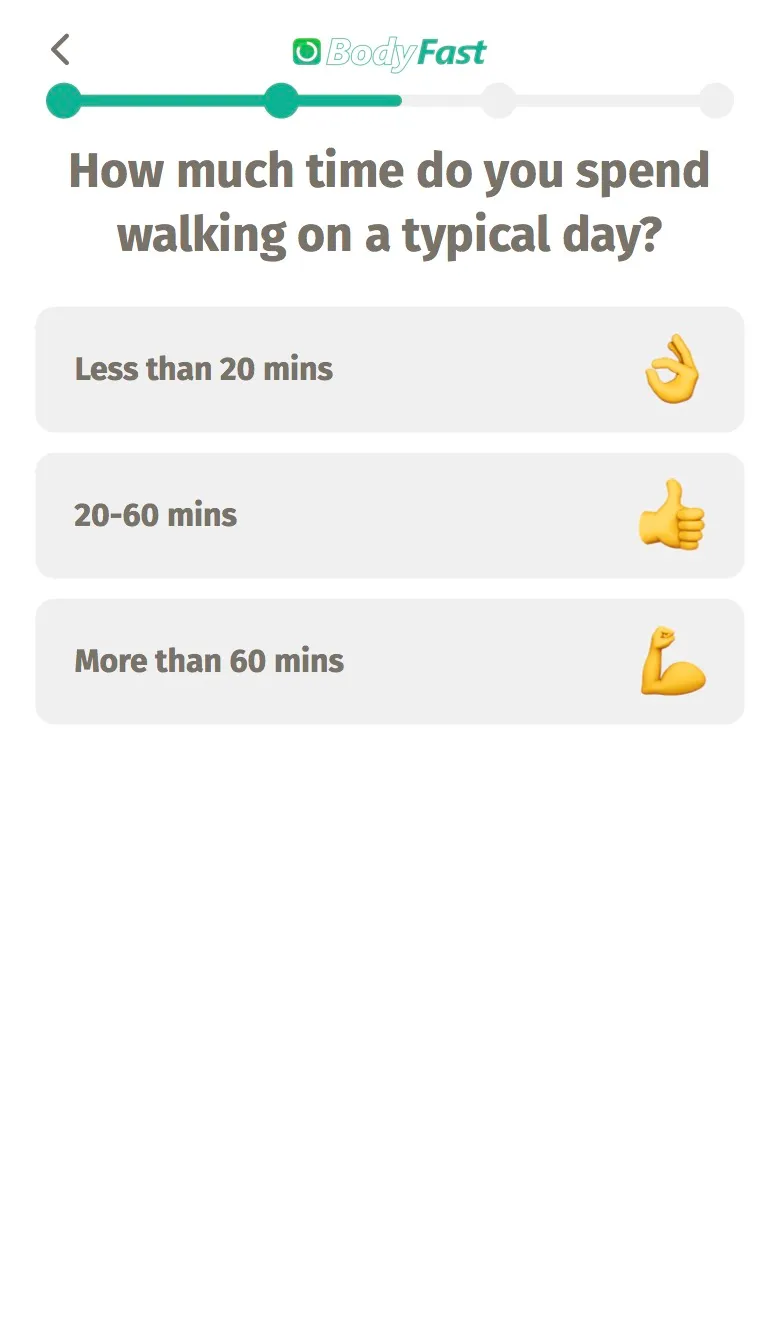Pick the More than 60 mins option
The image size is (780, 1326).
390,661
